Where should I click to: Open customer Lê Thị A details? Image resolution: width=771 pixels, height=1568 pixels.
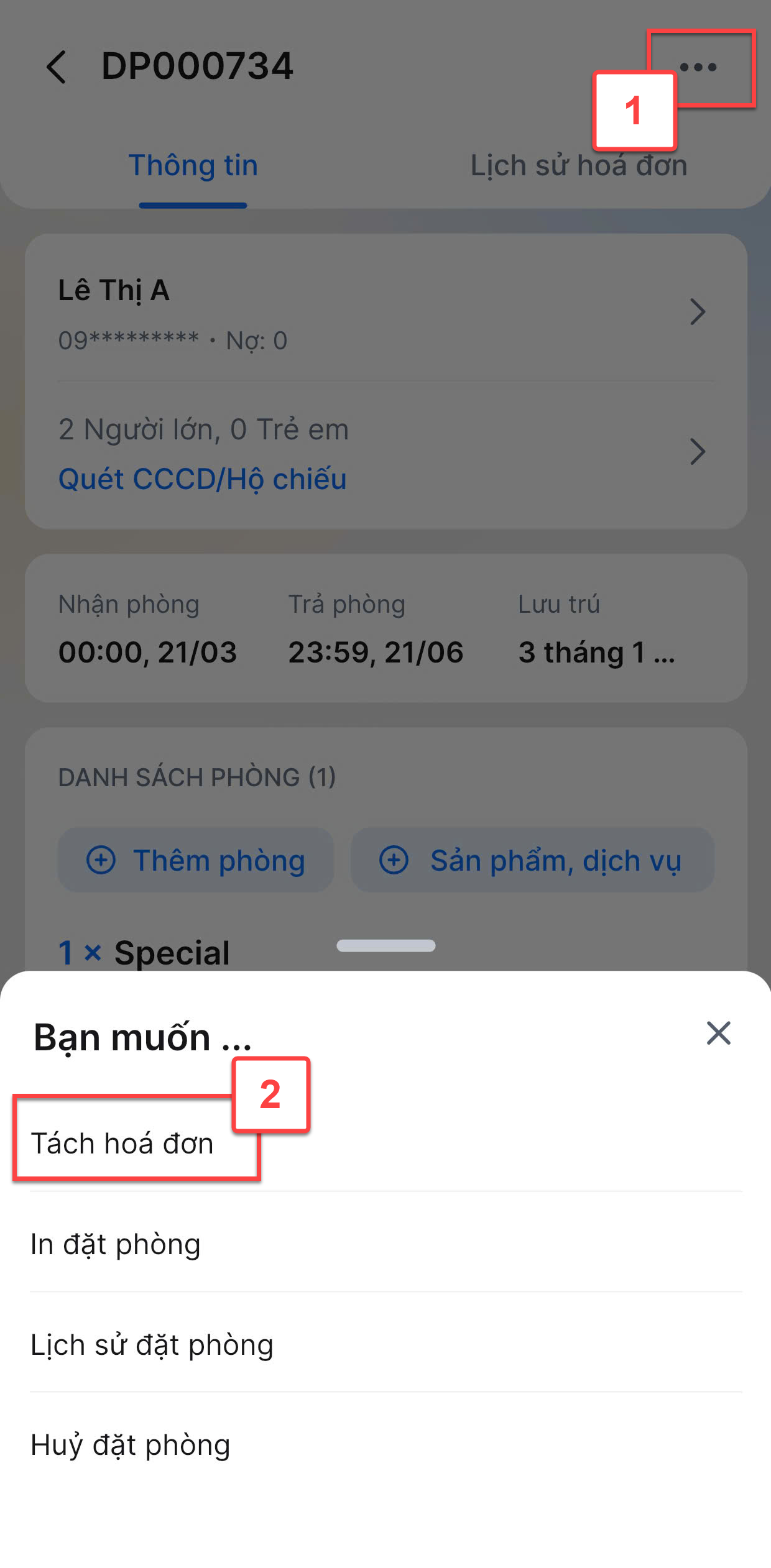pyautogui.click(x=386, y=314)
